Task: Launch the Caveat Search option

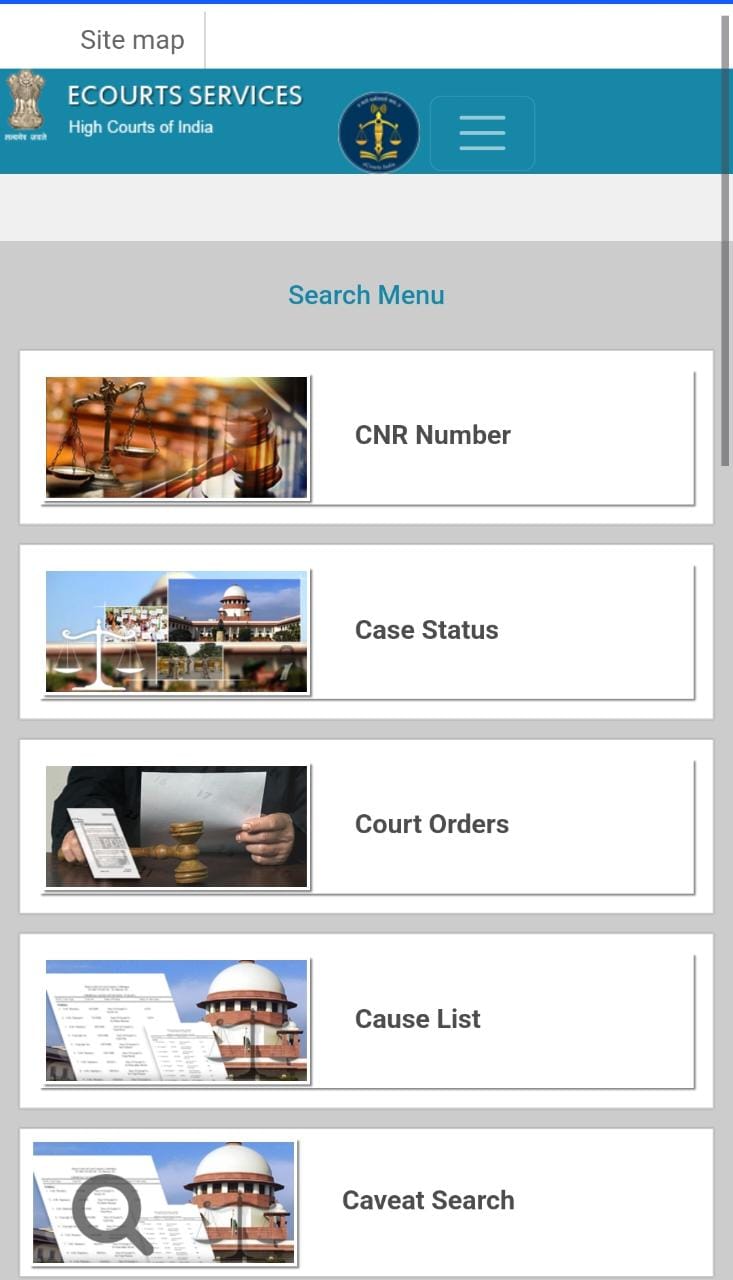Action: point(427,1200)
